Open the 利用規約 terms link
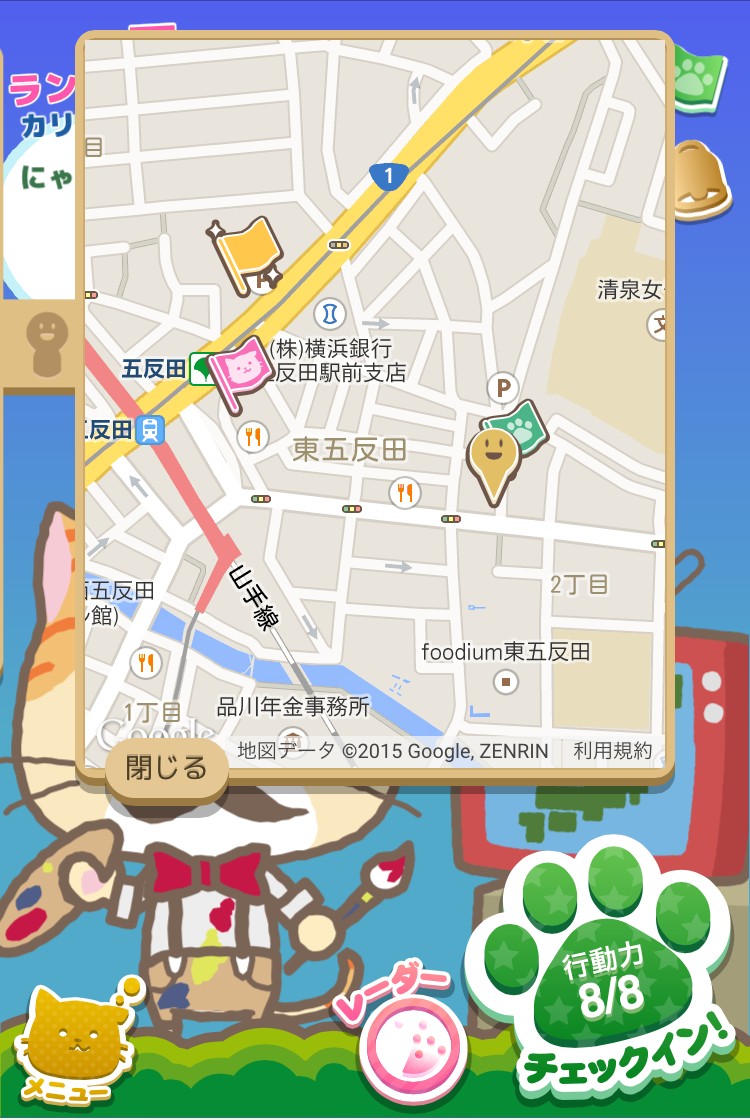Image resolution: width=750 pixels, height=1120 pixels. pos(612,750)
